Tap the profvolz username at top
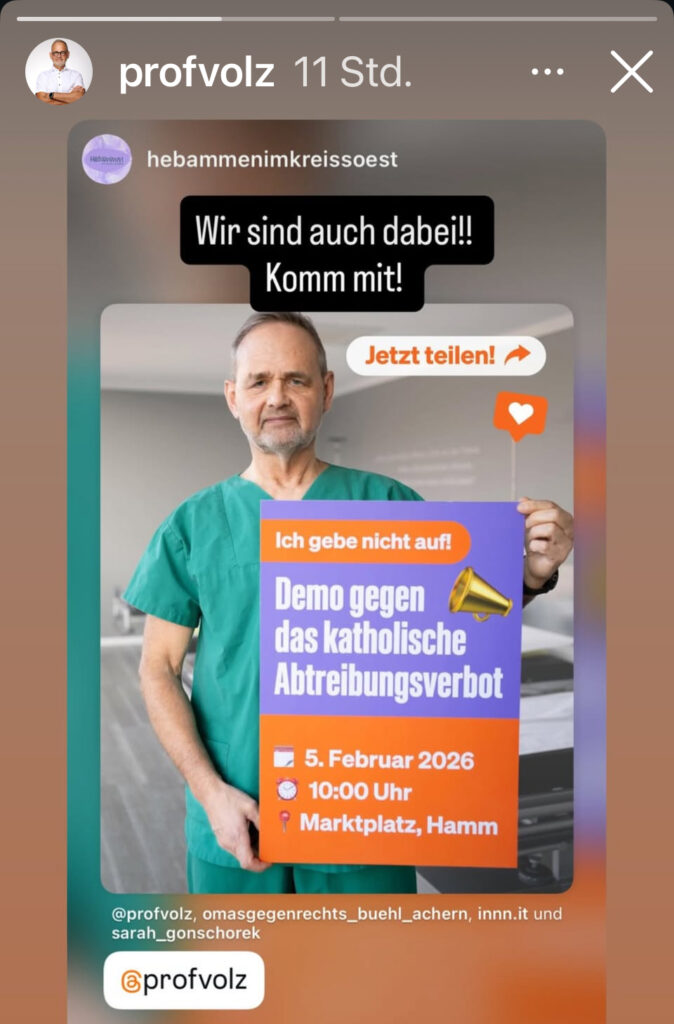The height and width of the screenshot is (1024, 674). 196,73
